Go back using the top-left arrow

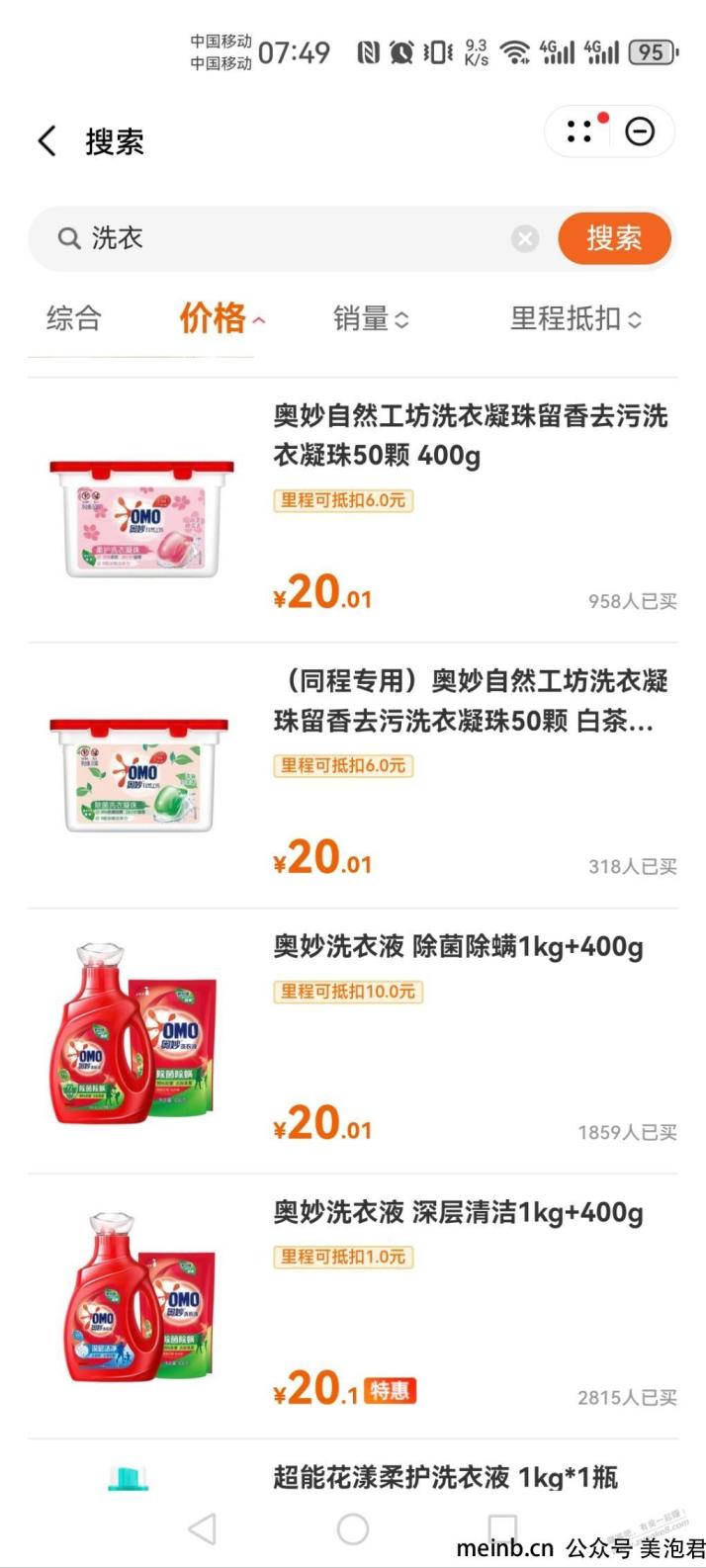[x=46, y=141]
